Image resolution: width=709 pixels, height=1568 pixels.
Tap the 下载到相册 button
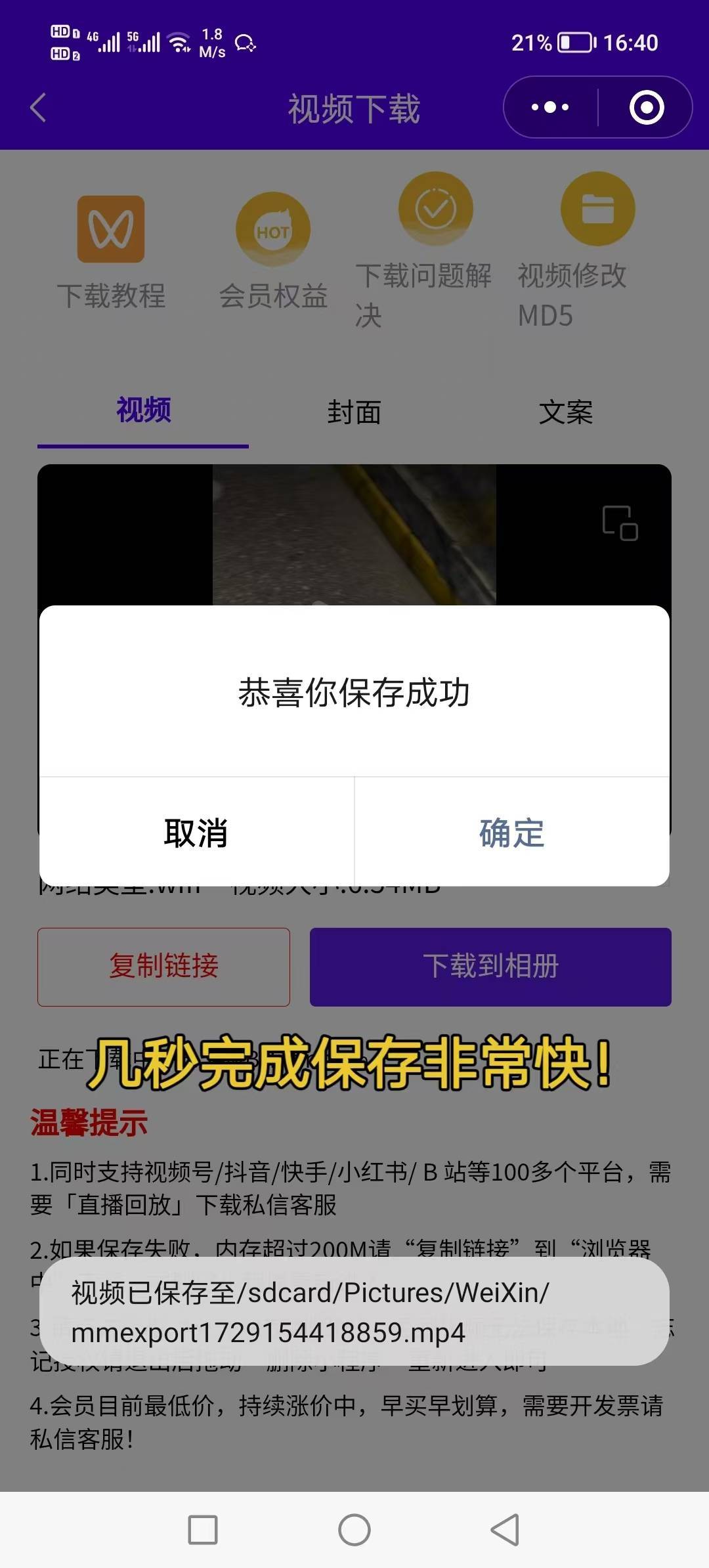tap(490, 967)
